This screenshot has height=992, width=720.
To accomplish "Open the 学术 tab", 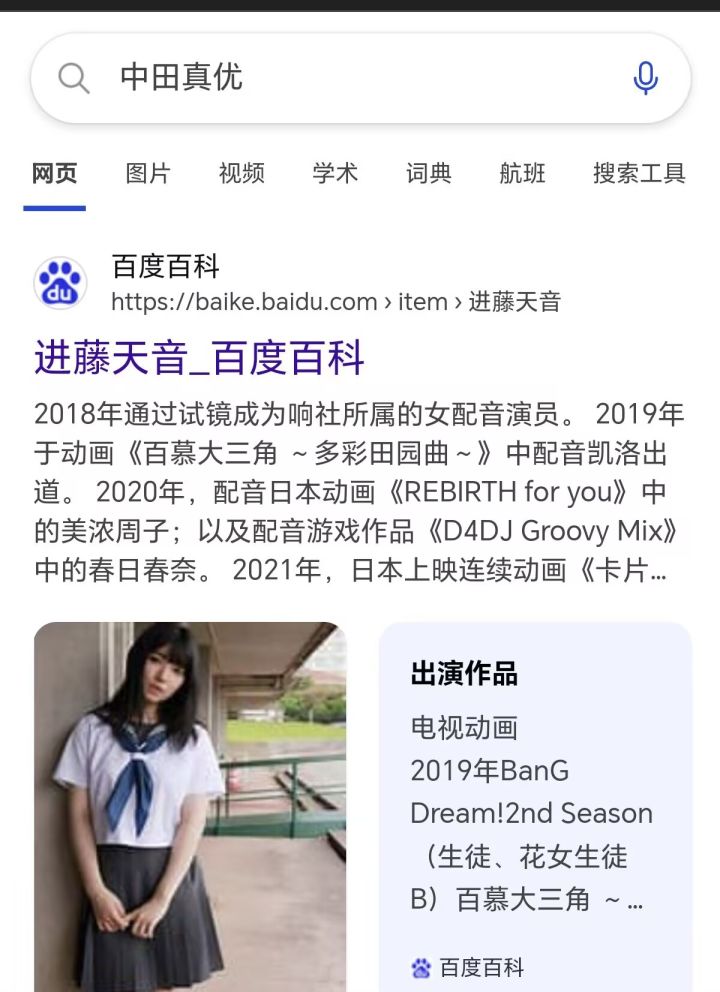I will click(x=335, y=173).
